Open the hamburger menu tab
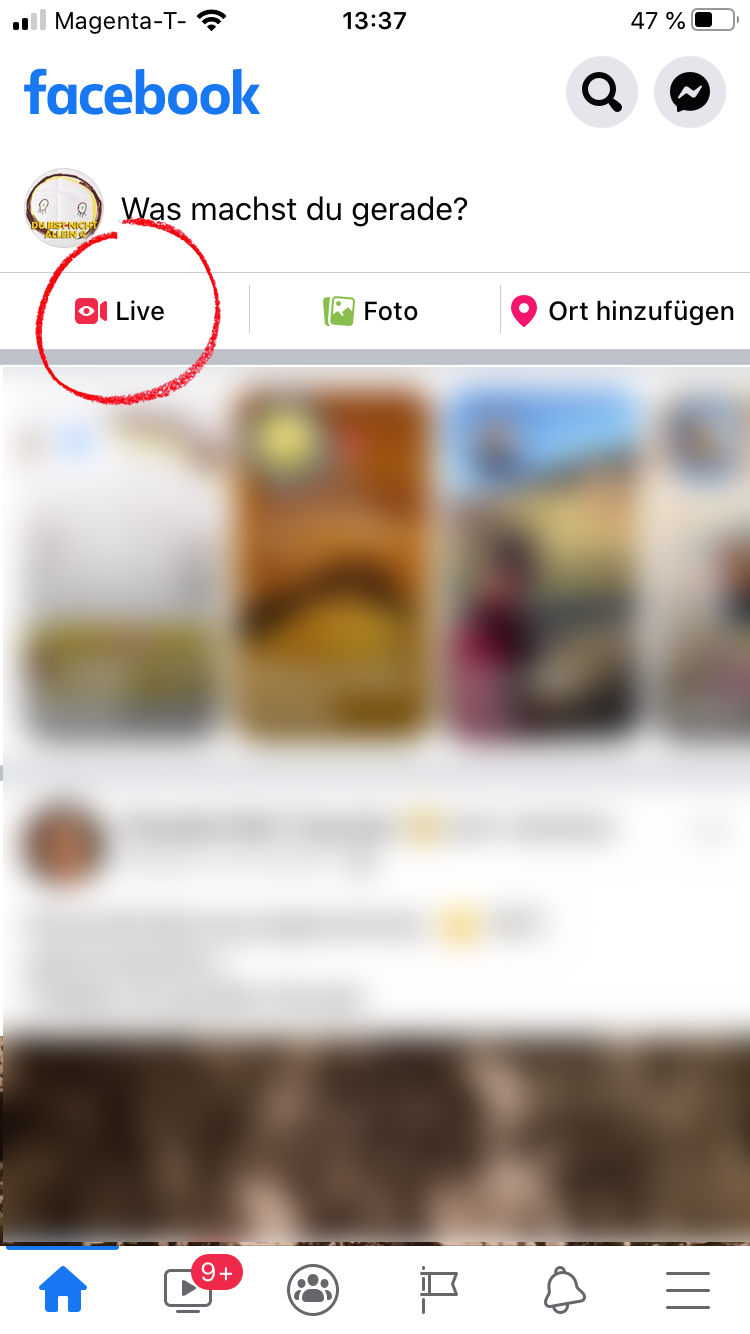 [x=688, y=1290]
